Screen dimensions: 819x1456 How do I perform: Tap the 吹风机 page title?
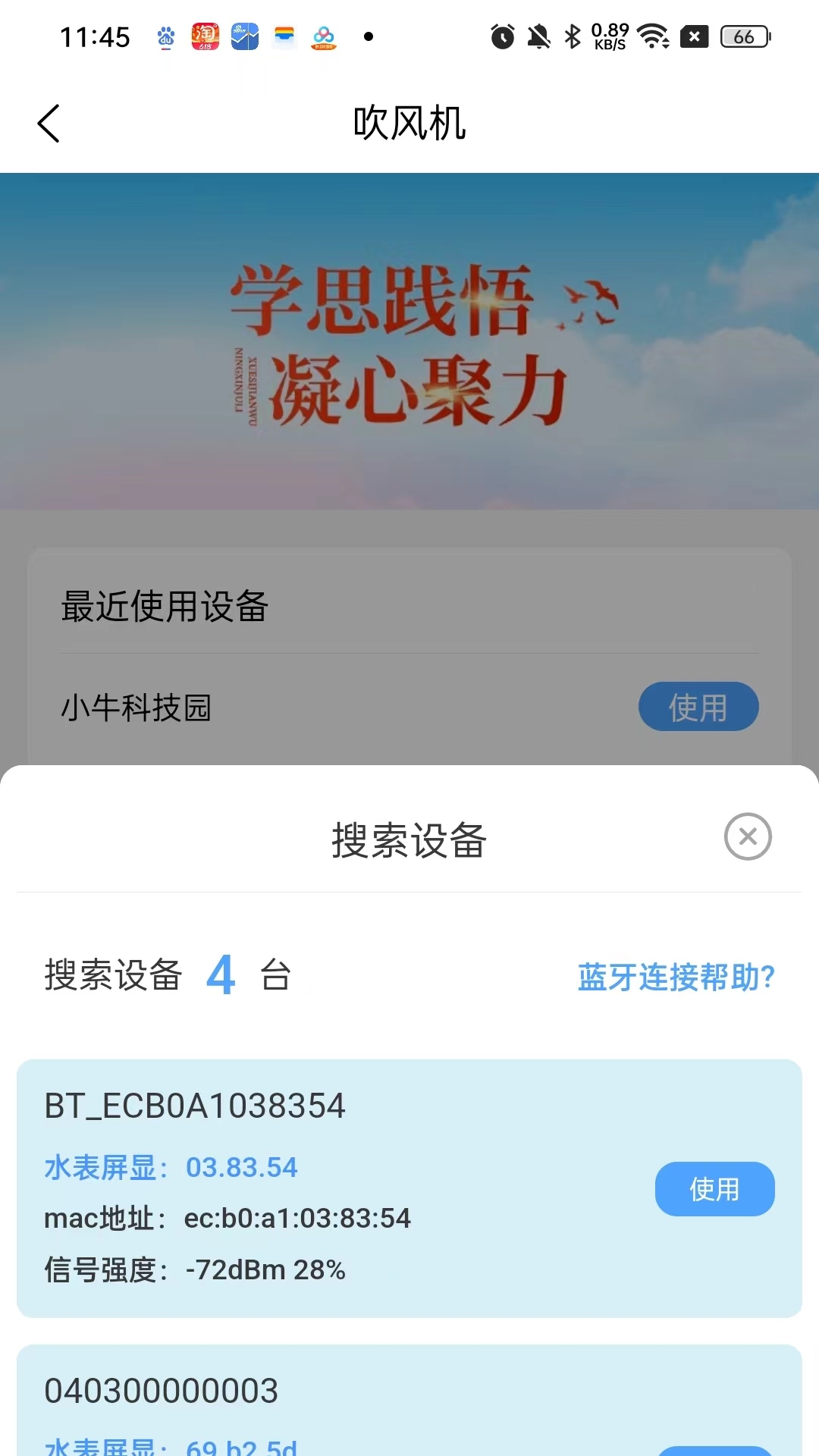pyautogui.click(x=409, y=124)
